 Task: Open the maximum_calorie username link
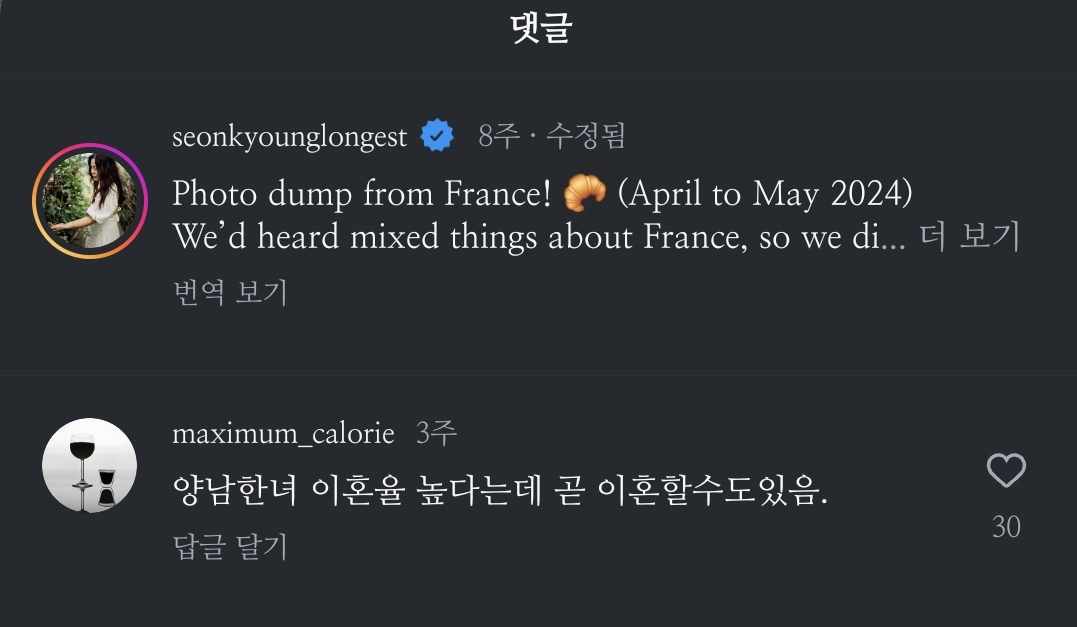[283, 433]
